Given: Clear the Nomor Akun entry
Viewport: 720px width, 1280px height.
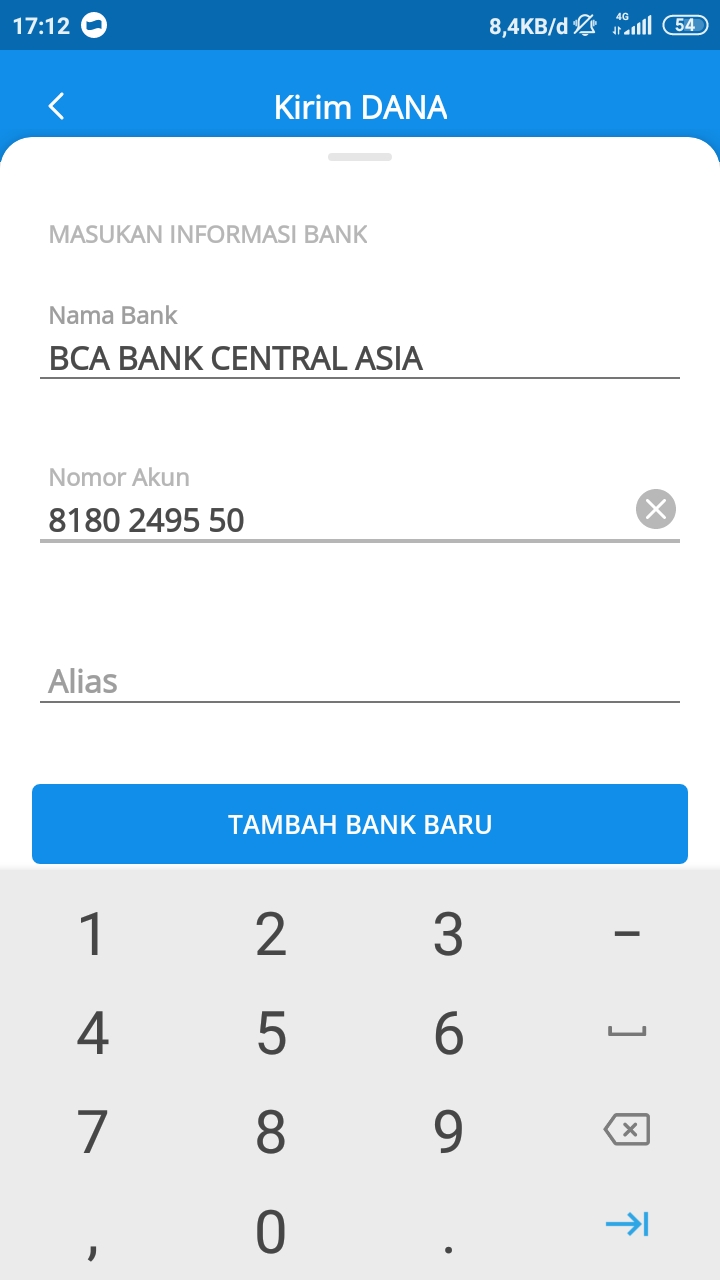Looking at the screenshot, I should pos(656,510).
